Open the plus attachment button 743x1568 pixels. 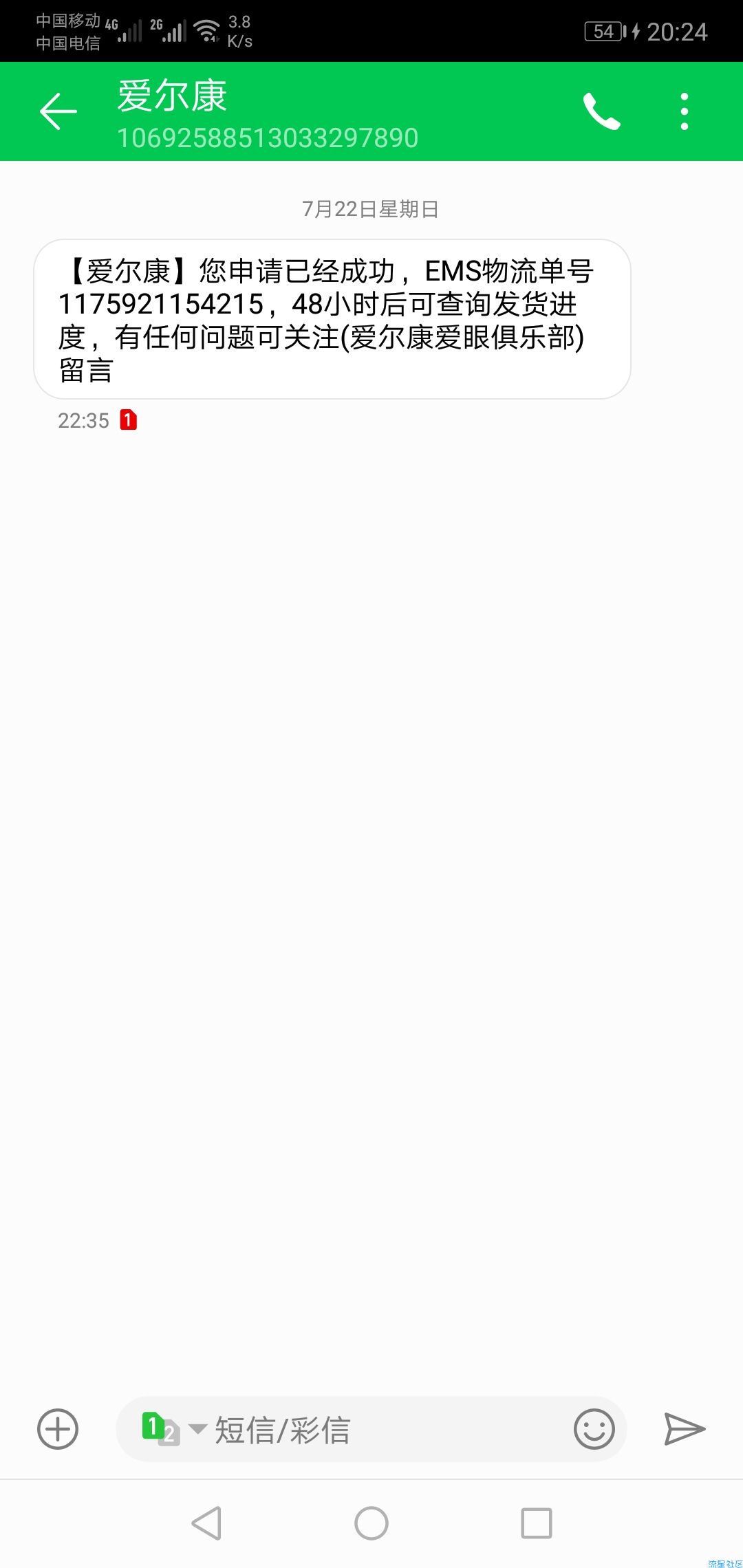[x=58, y=1429]
